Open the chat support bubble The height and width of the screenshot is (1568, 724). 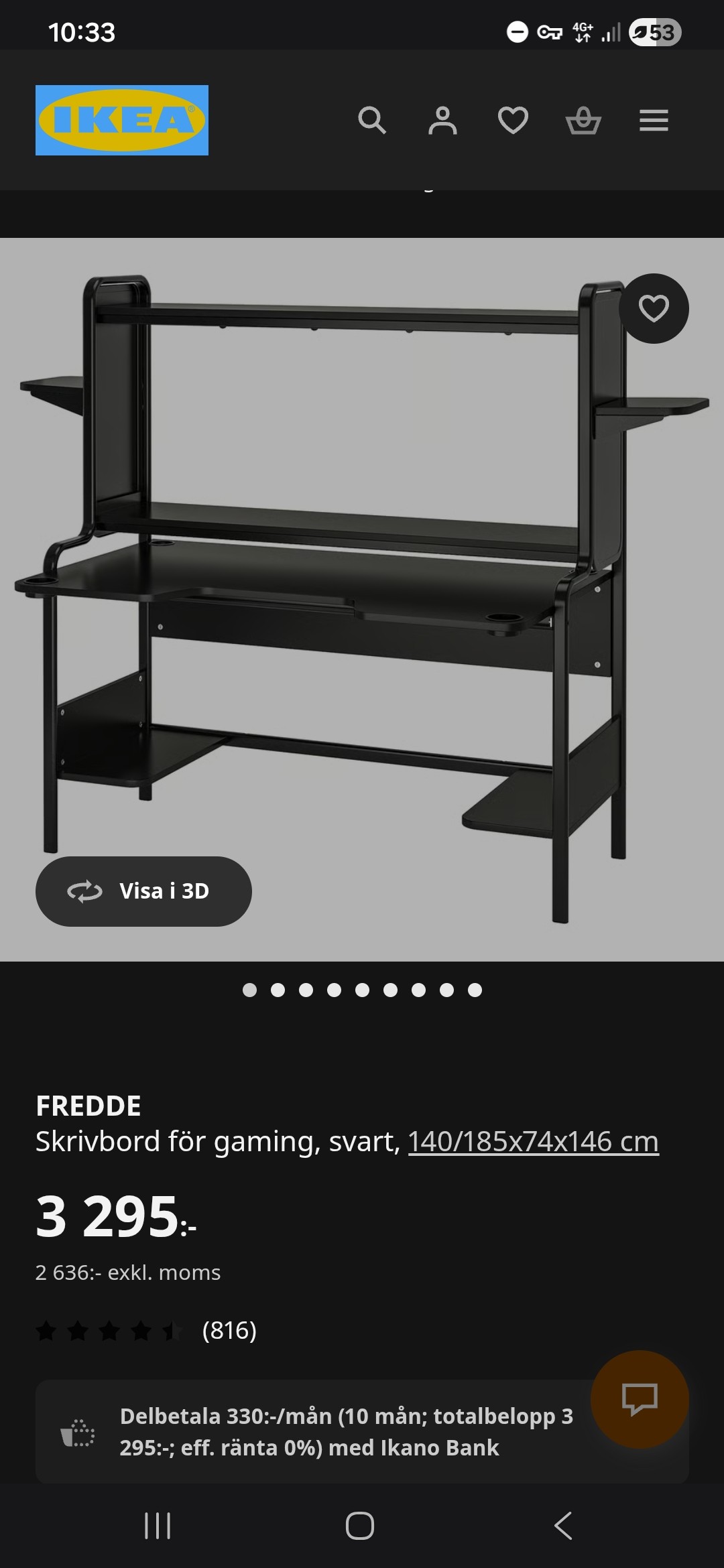click(x=640, y=1400)
